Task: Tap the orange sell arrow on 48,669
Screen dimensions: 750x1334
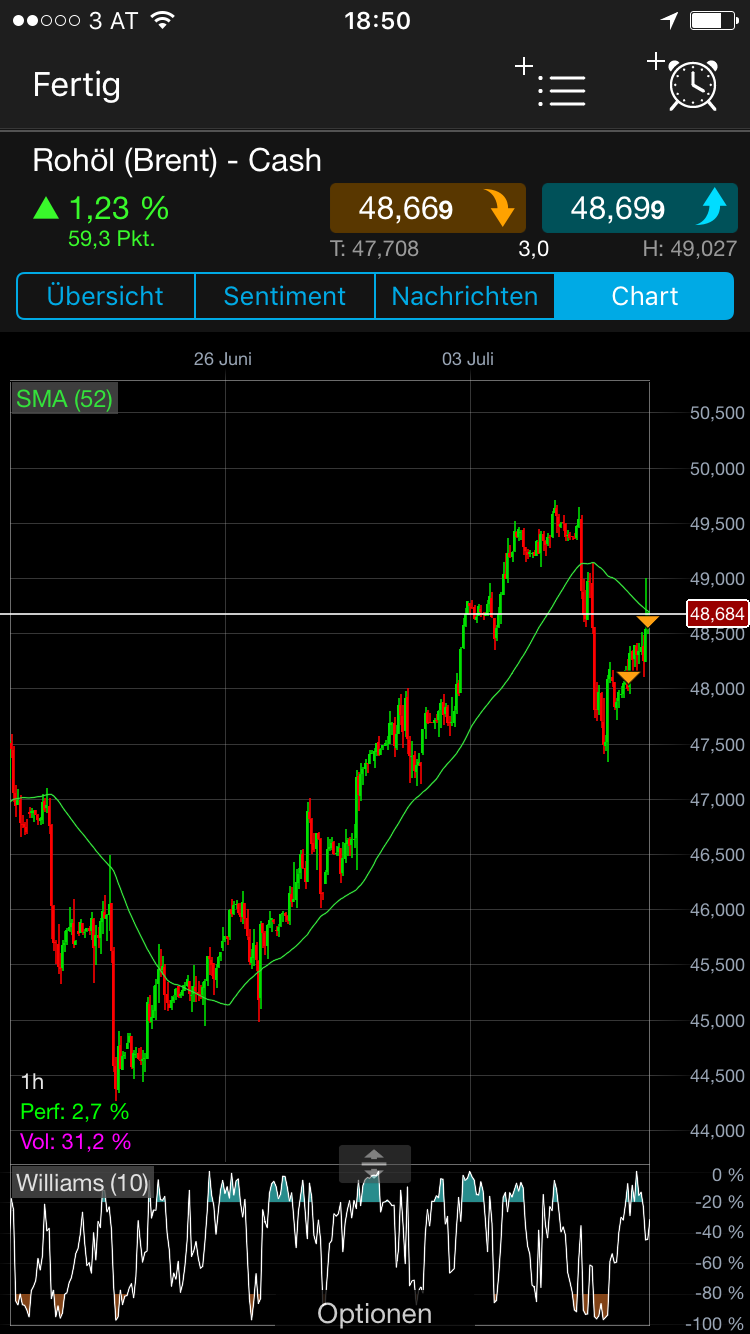Action: [504, 208]
